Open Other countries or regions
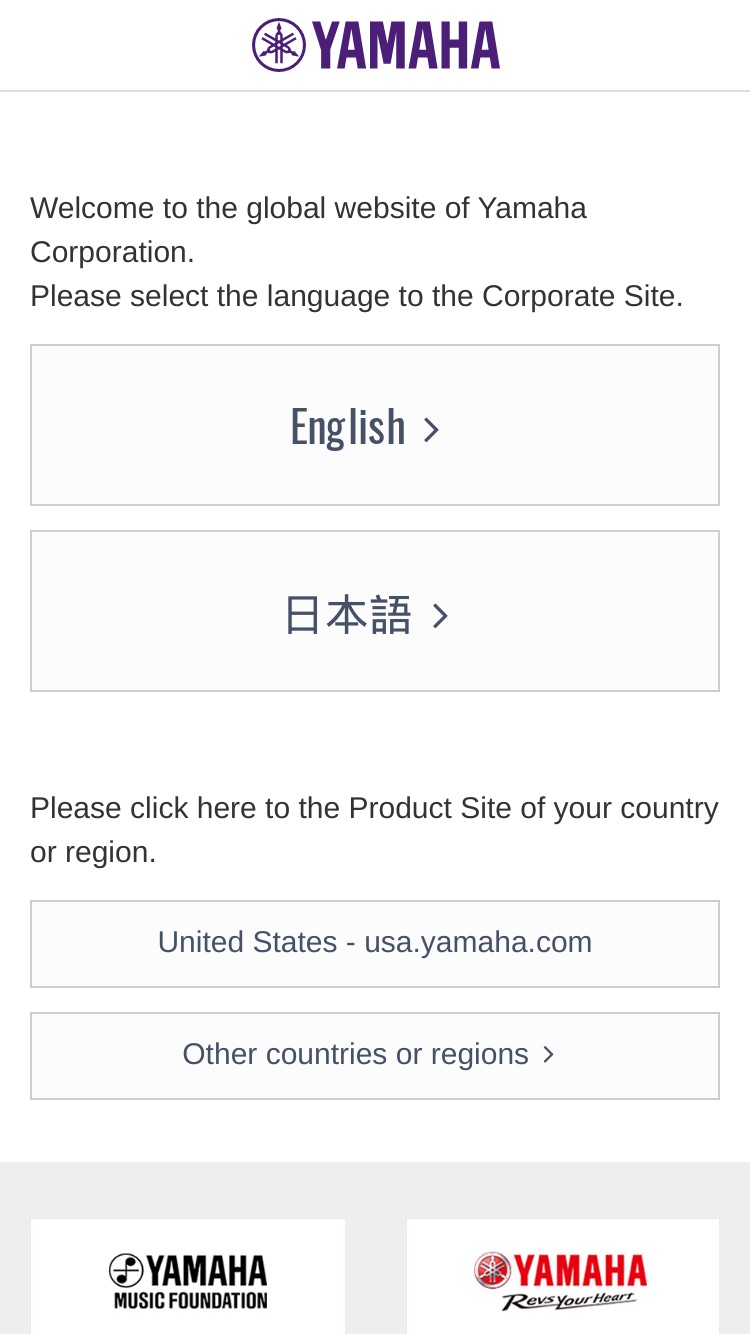This screenshot has width=750, height=1334. click(375, 1056)
